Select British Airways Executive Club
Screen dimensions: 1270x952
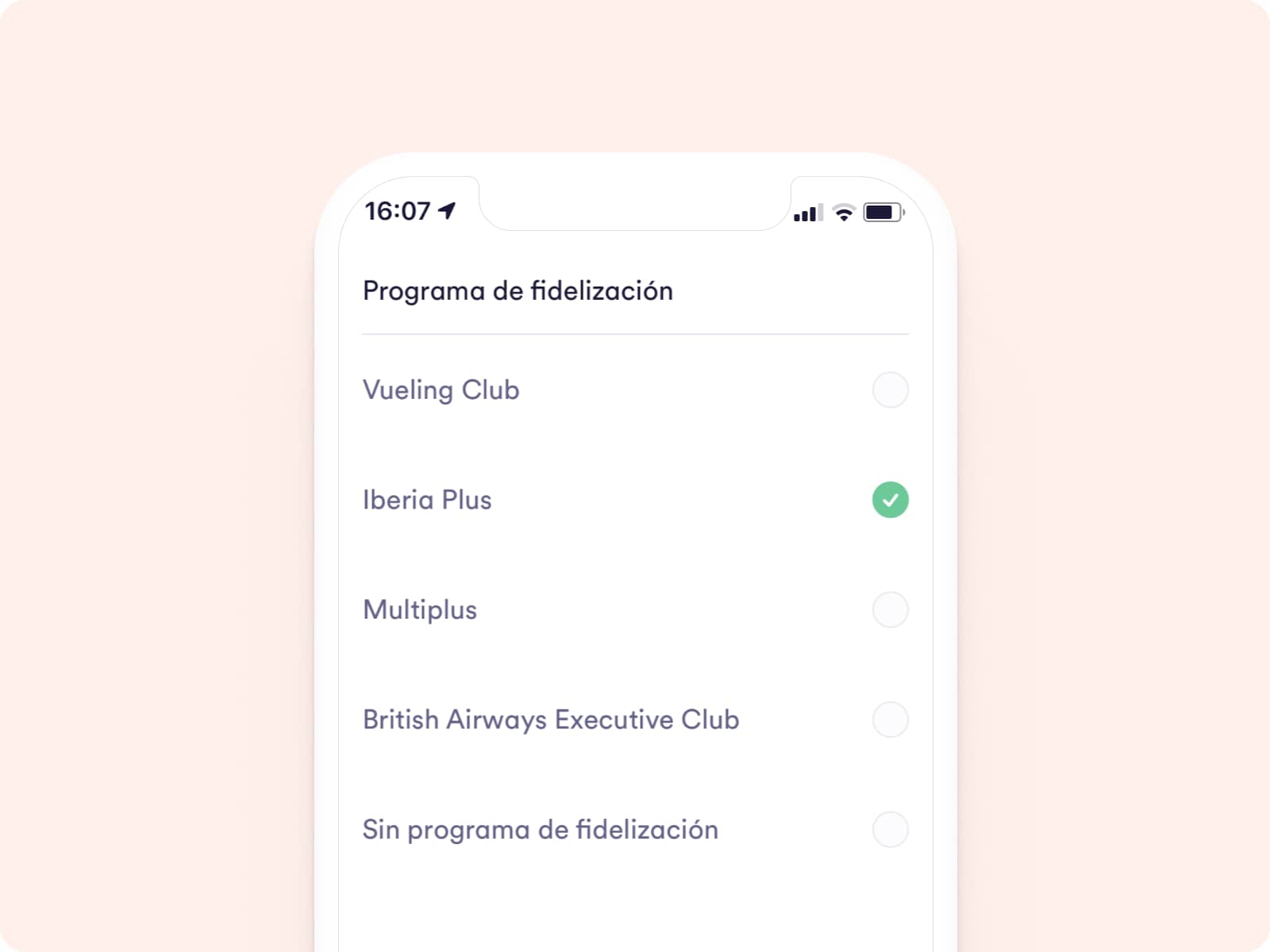point(890,720)
